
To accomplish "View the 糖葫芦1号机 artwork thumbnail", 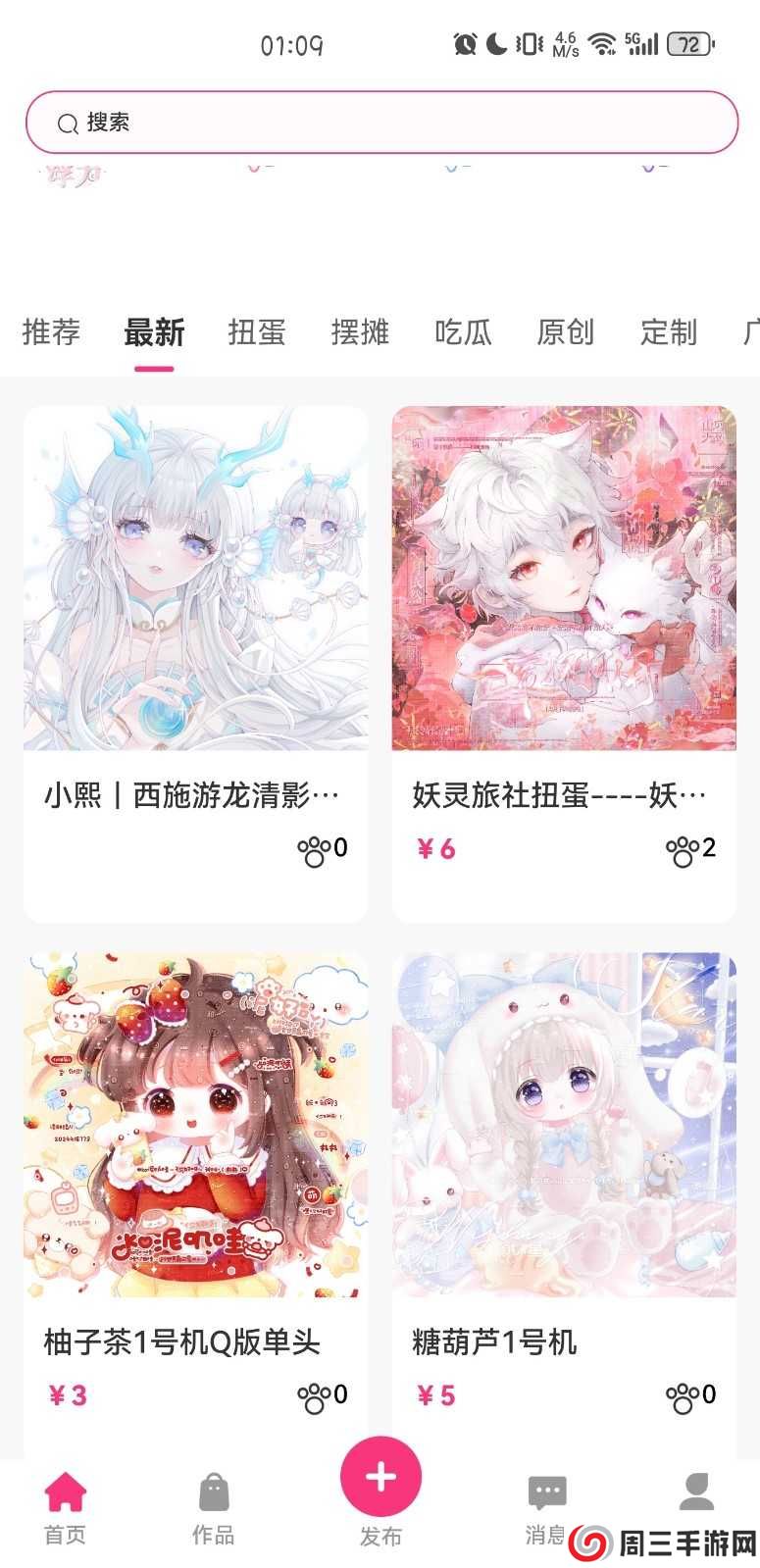I will pos(564,1124).
